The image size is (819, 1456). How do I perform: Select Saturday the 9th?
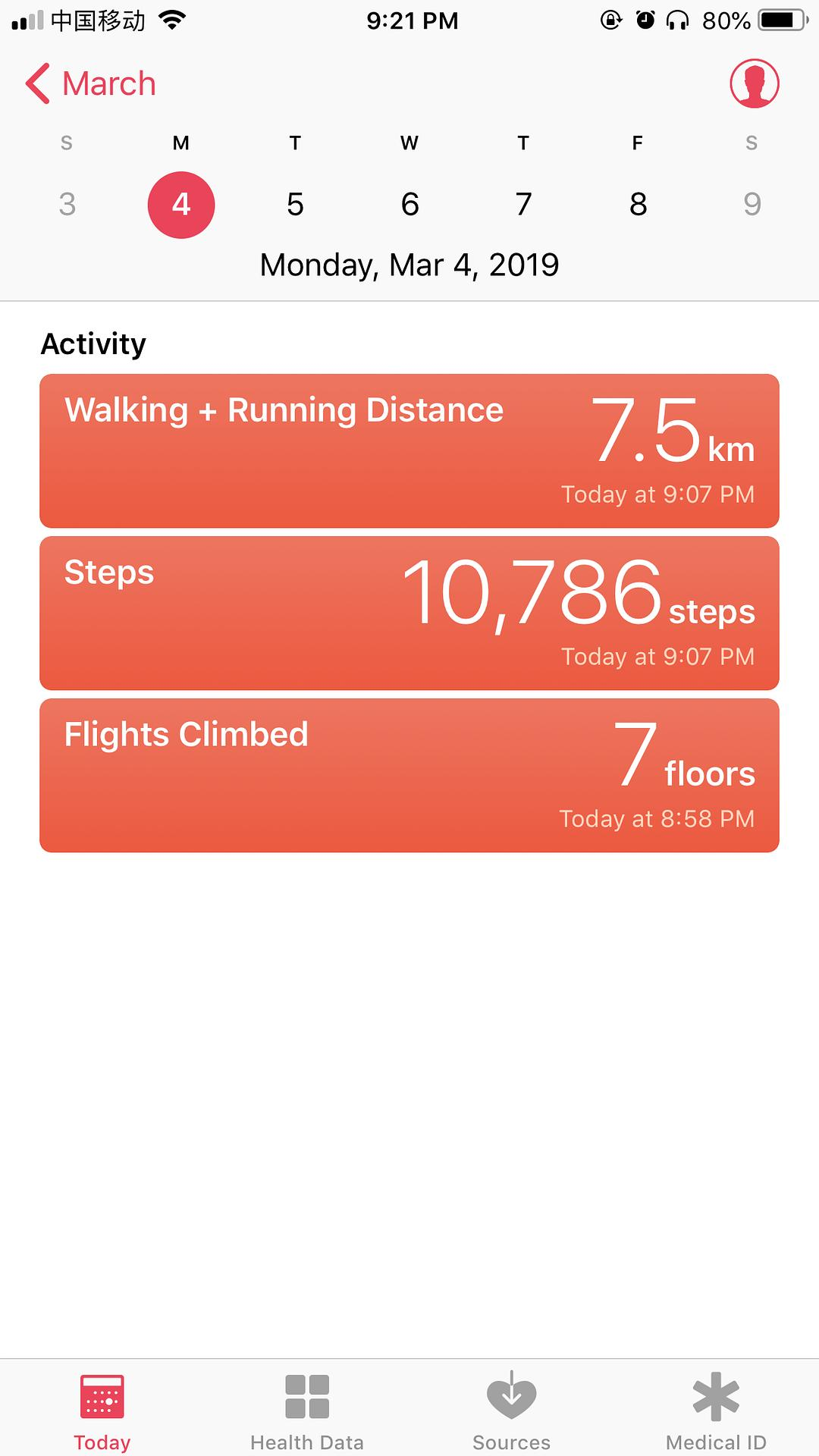click(752, 204)
